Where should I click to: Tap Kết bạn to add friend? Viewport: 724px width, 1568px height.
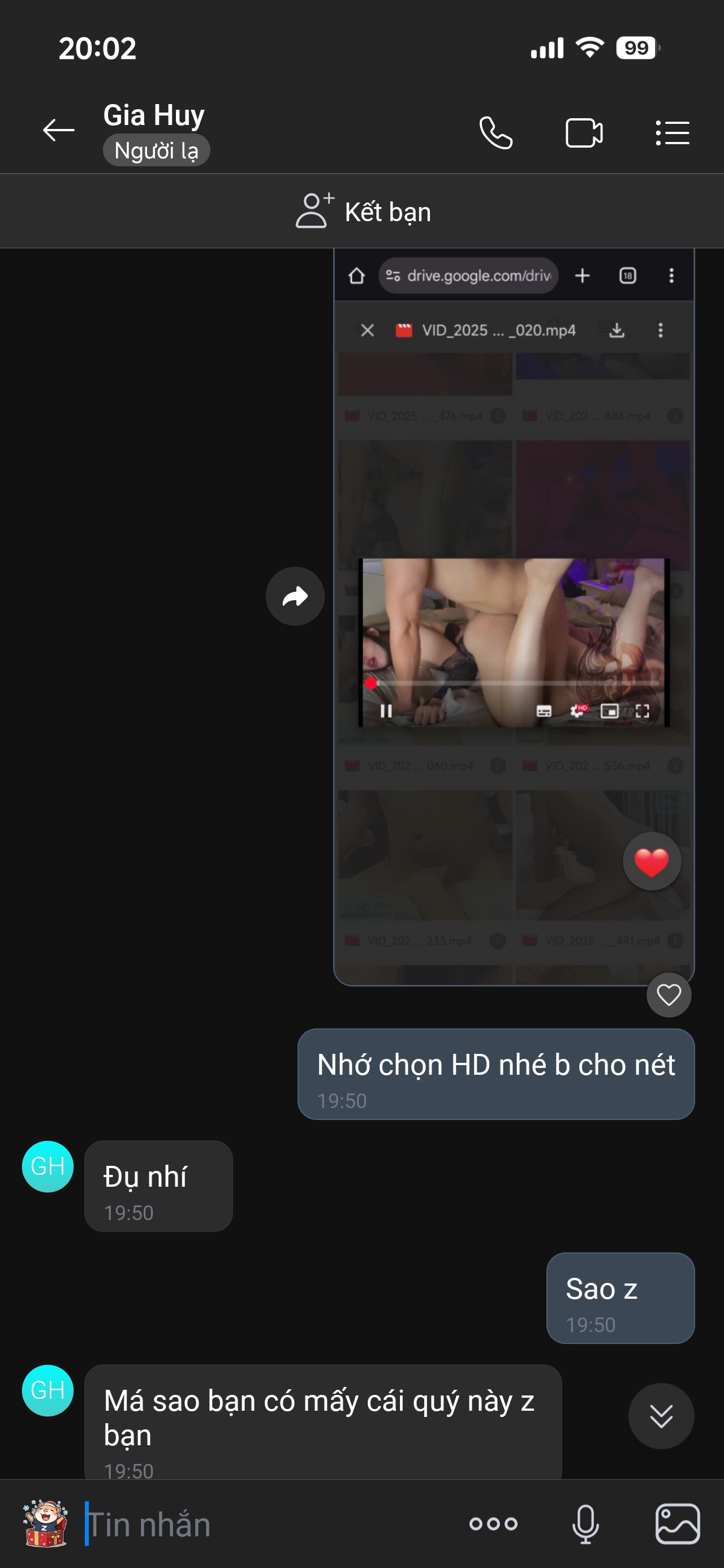tap(363, 212)
